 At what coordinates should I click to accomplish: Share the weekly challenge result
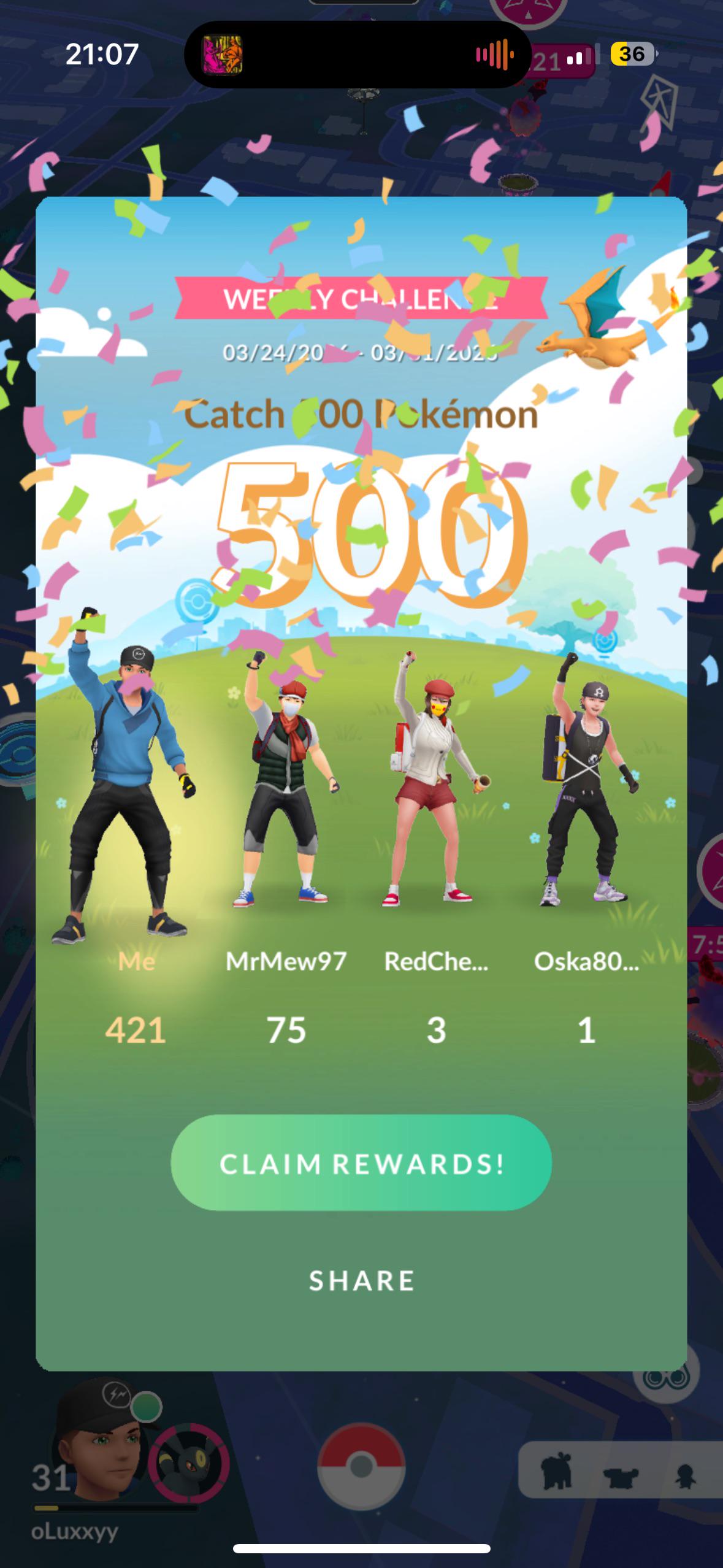tap(362, 1280)
